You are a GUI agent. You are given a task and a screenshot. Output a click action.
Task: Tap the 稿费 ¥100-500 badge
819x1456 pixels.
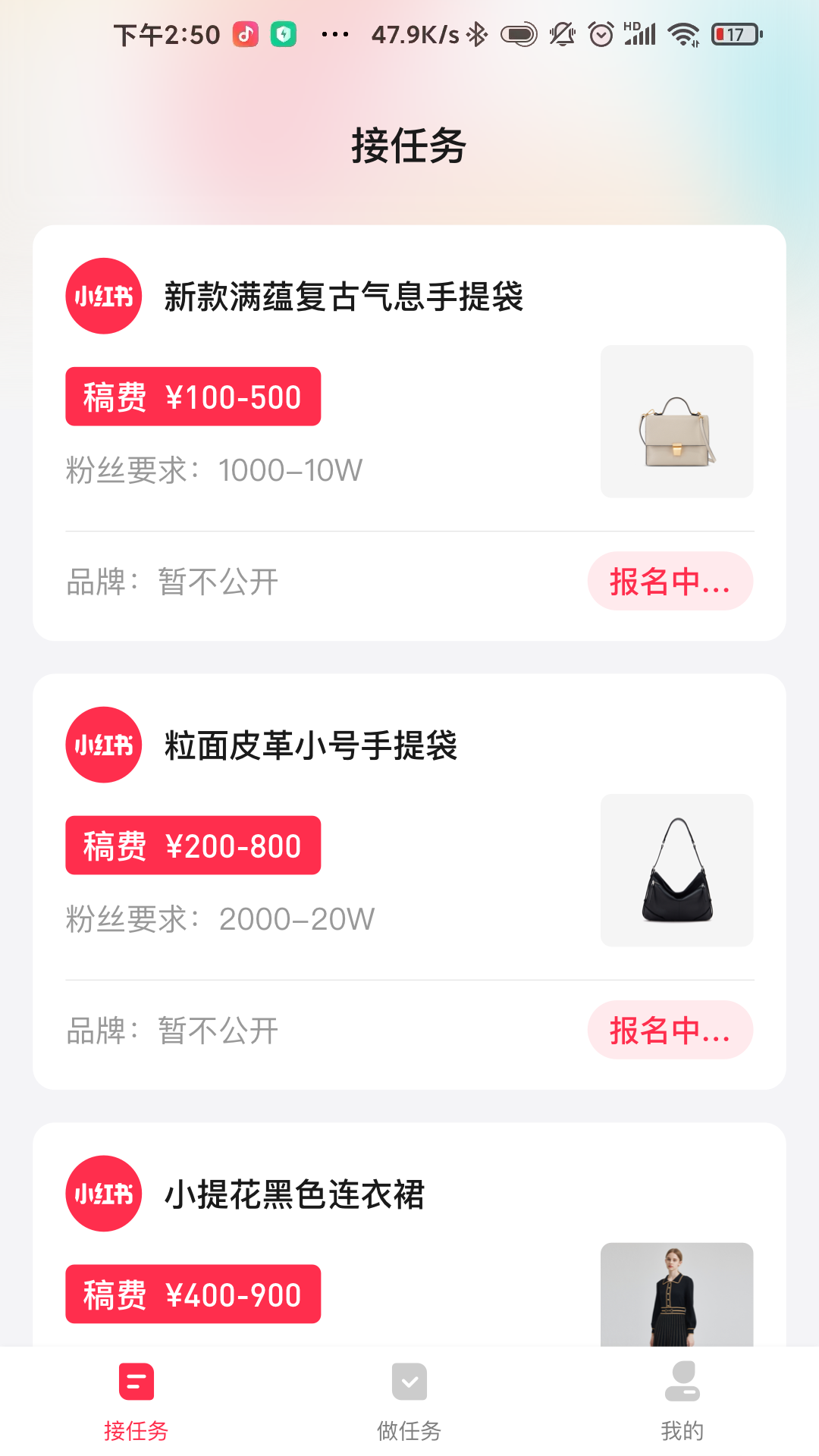coord(193,396)
